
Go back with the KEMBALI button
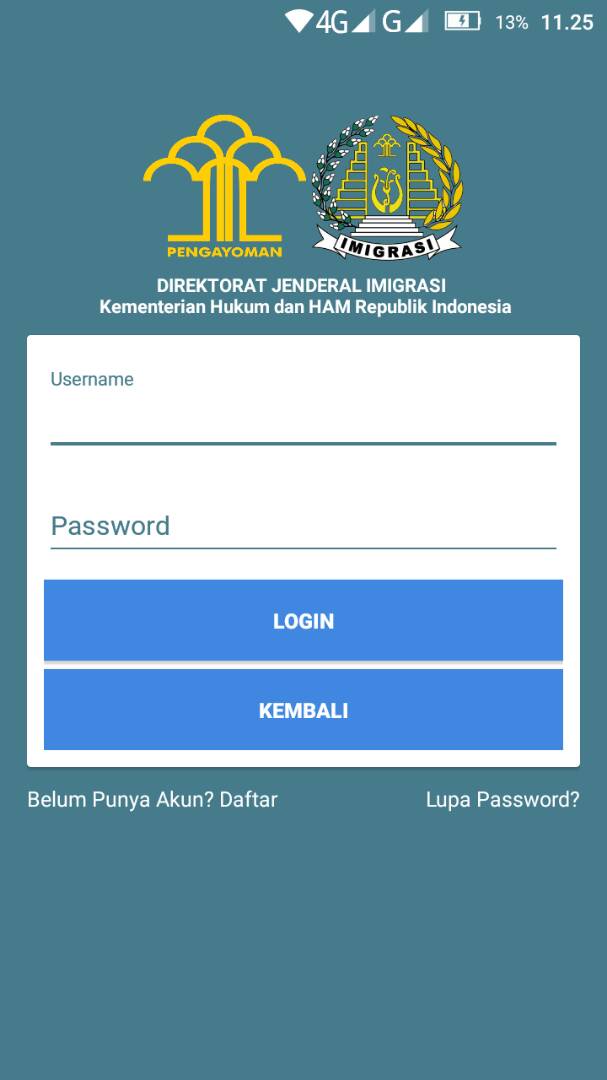click(303, 711)
